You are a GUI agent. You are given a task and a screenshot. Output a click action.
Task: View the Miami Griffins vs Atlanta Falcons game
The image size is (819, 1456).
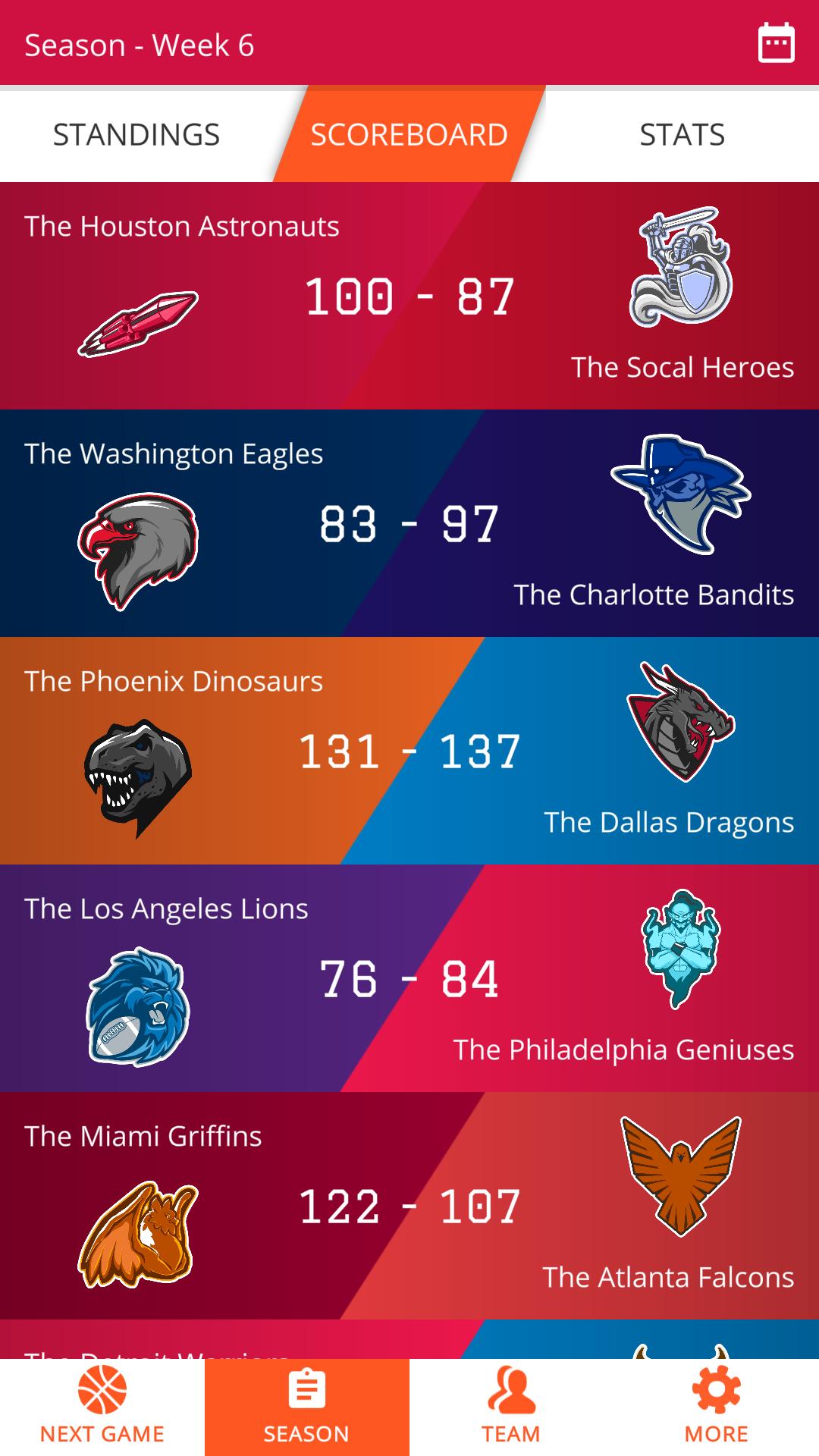click(409, 1206)
